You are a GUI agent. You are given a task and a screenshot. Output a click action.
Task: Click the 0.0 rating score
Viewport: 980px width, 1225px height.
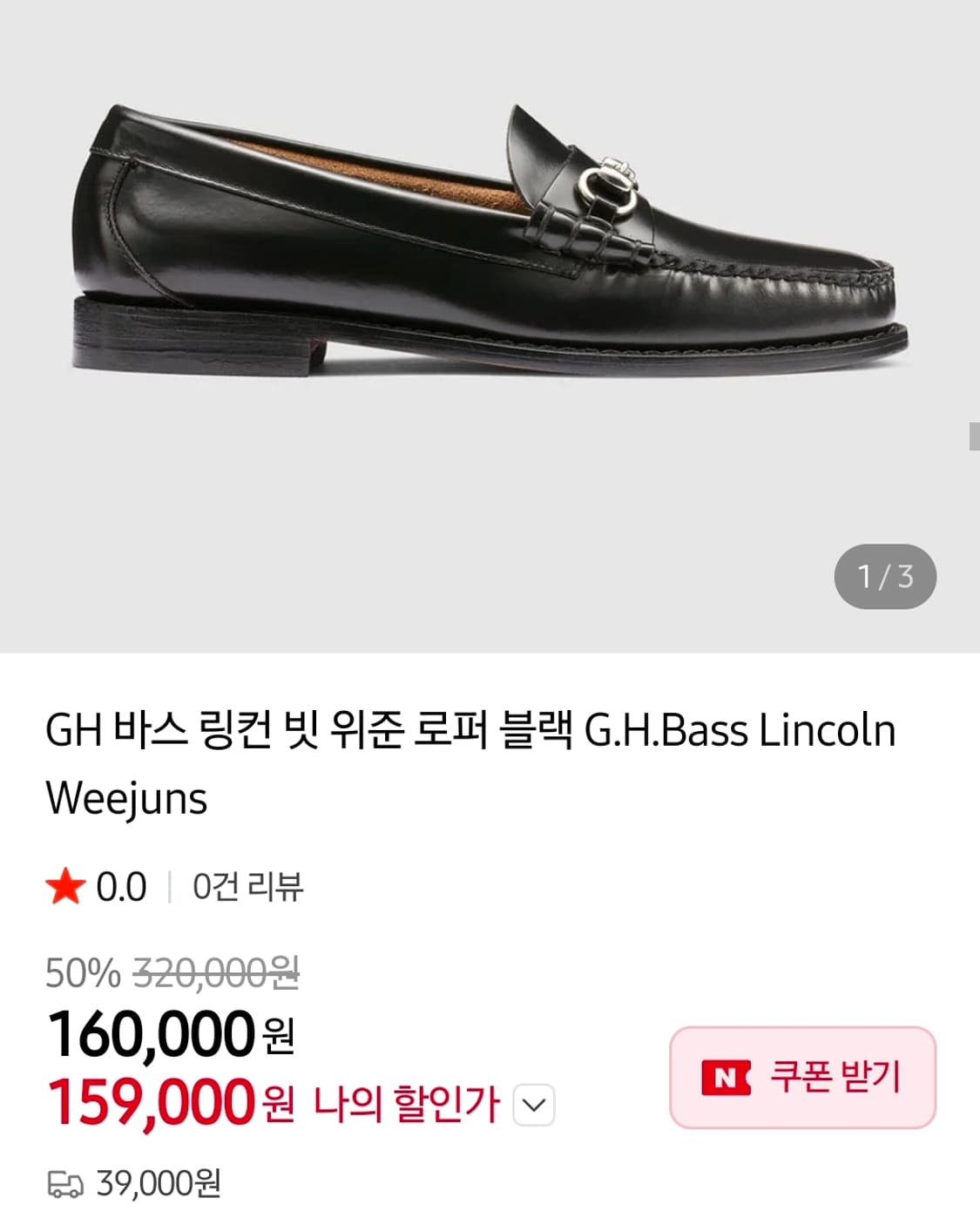121,885
